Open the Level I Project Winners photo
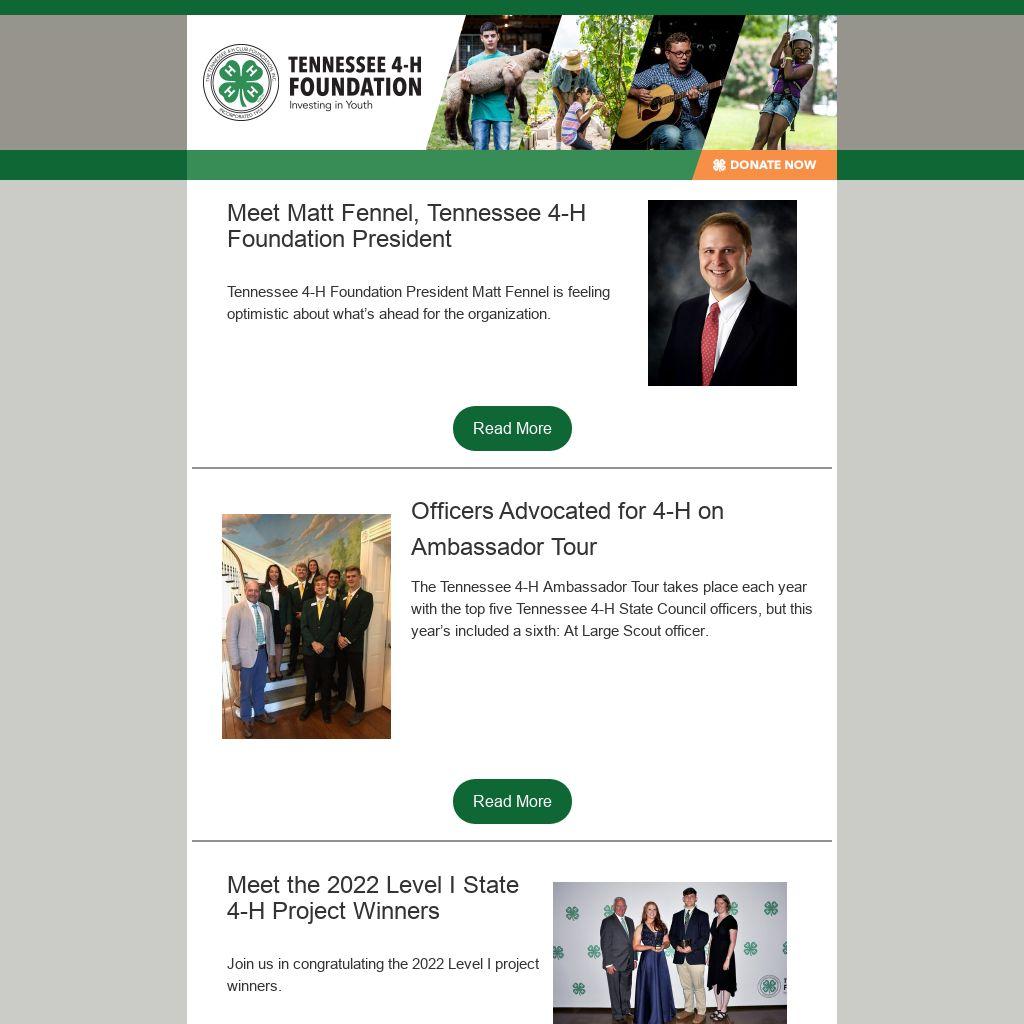The height and width of the screenshot is (1024, 1024). [669, 952]
